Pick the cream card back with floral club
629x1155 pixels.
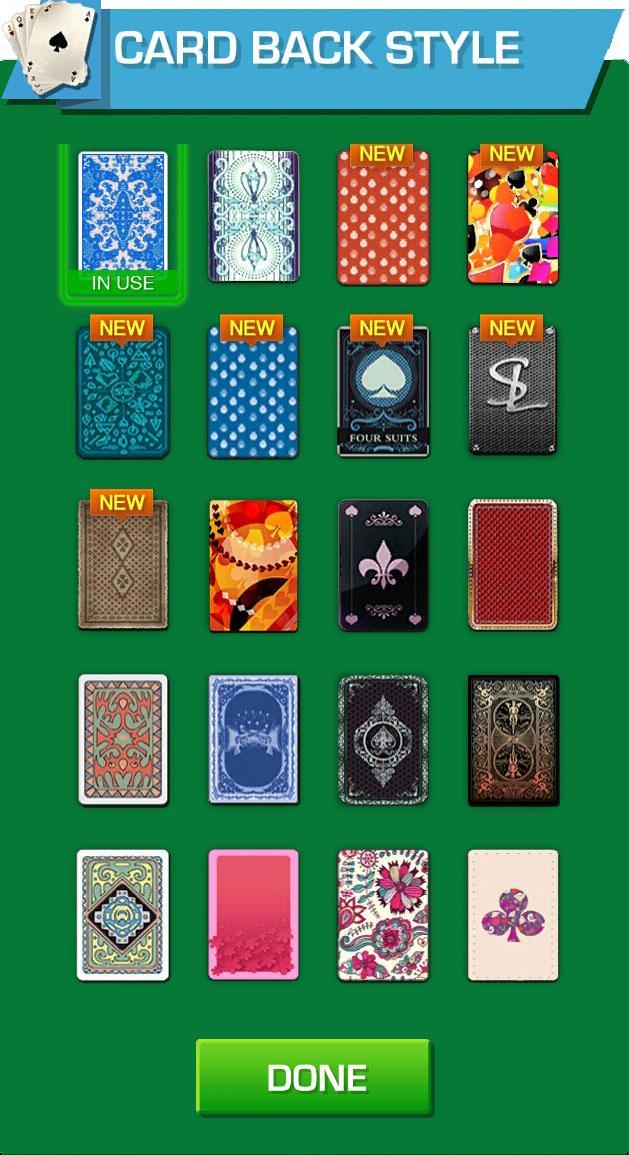coord(513,915)
